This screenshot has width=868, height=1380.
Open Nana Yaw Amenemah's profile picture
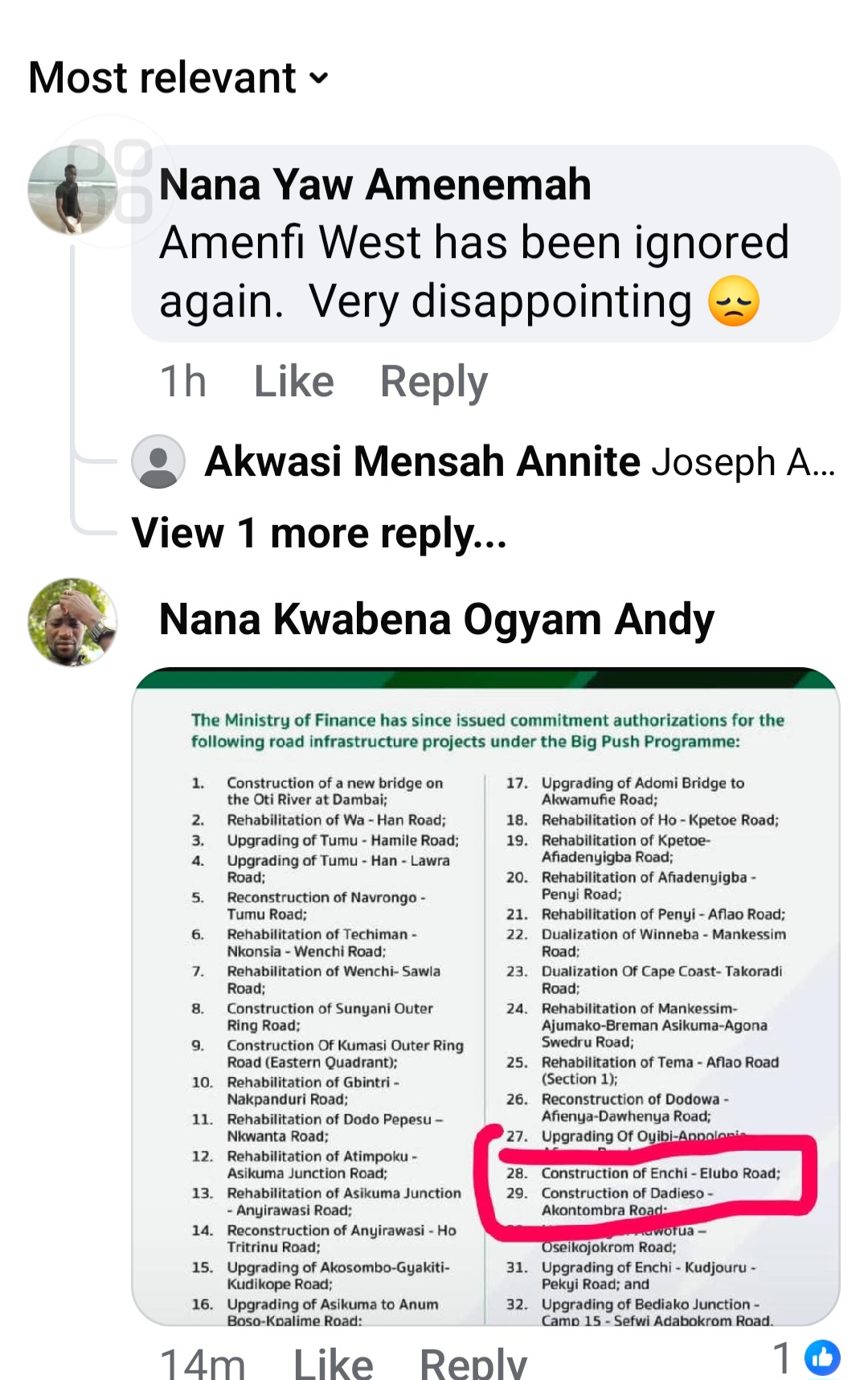pos(72,190)
